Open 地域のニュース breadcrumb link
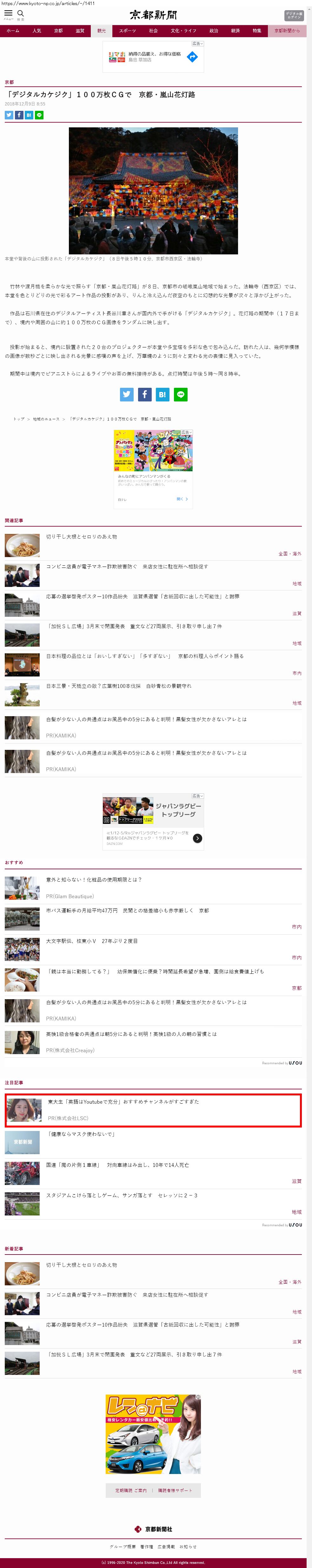Screen dimensions: 312x1568 (x=46, y=419)
